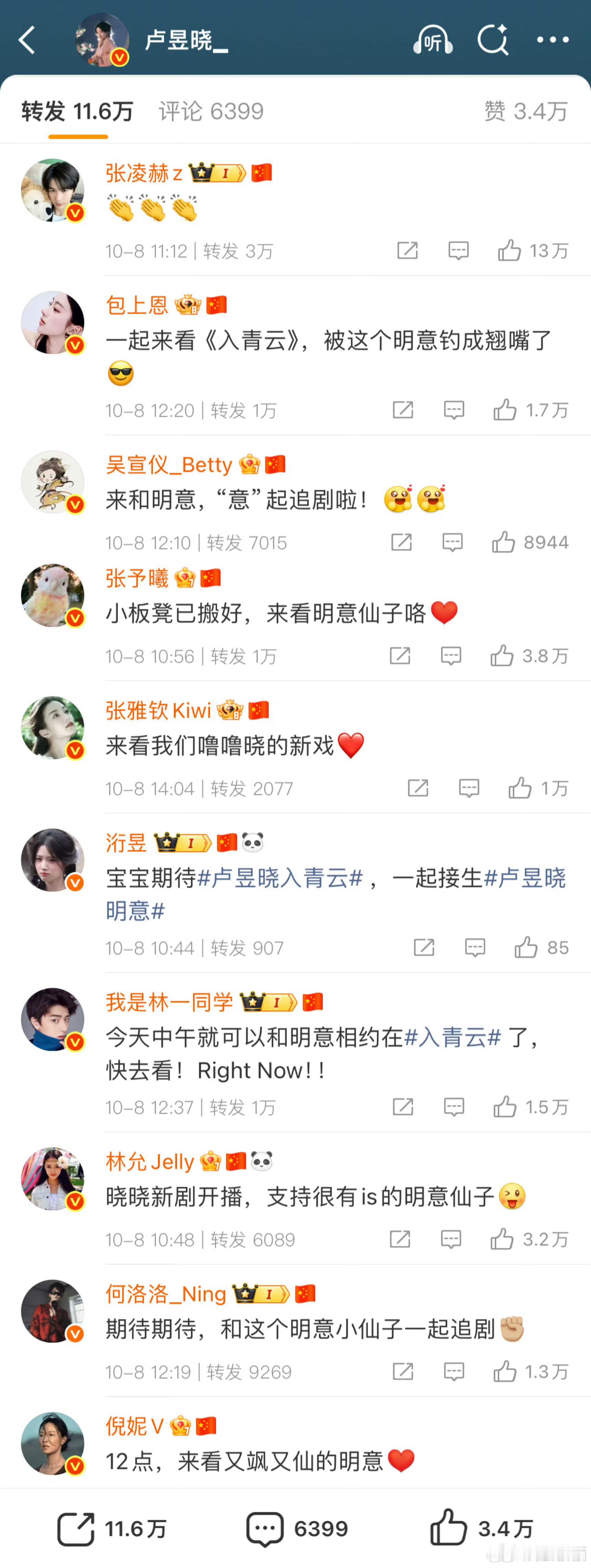The image size is (591, 1568).
Task: Like 林允Jelly's repost
Action: coord(502,1239)
